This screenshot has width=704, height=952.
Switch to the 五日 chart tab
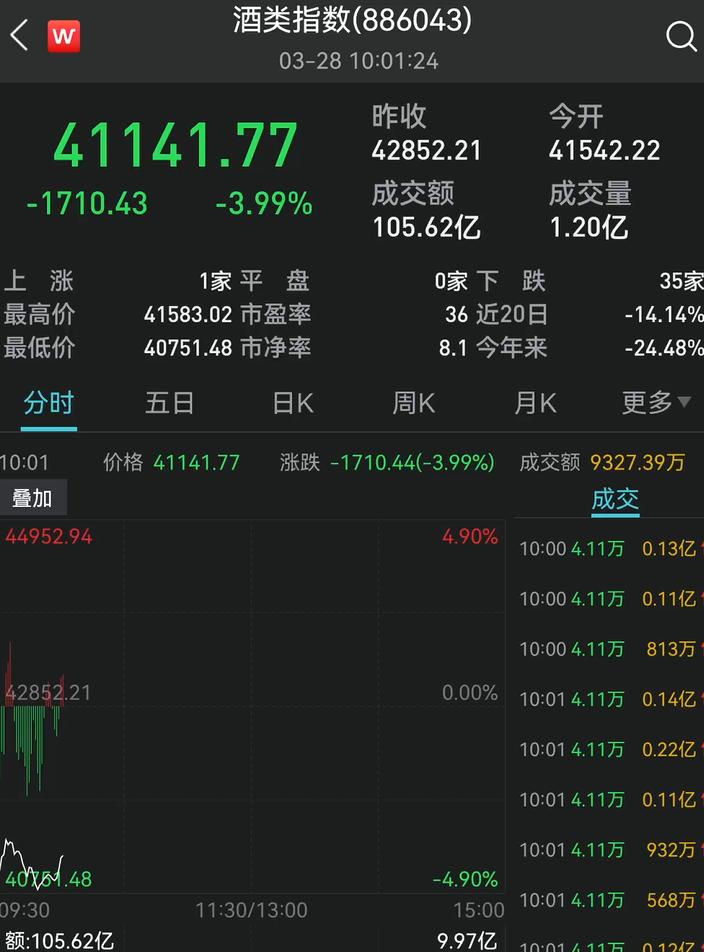point(170,403)
